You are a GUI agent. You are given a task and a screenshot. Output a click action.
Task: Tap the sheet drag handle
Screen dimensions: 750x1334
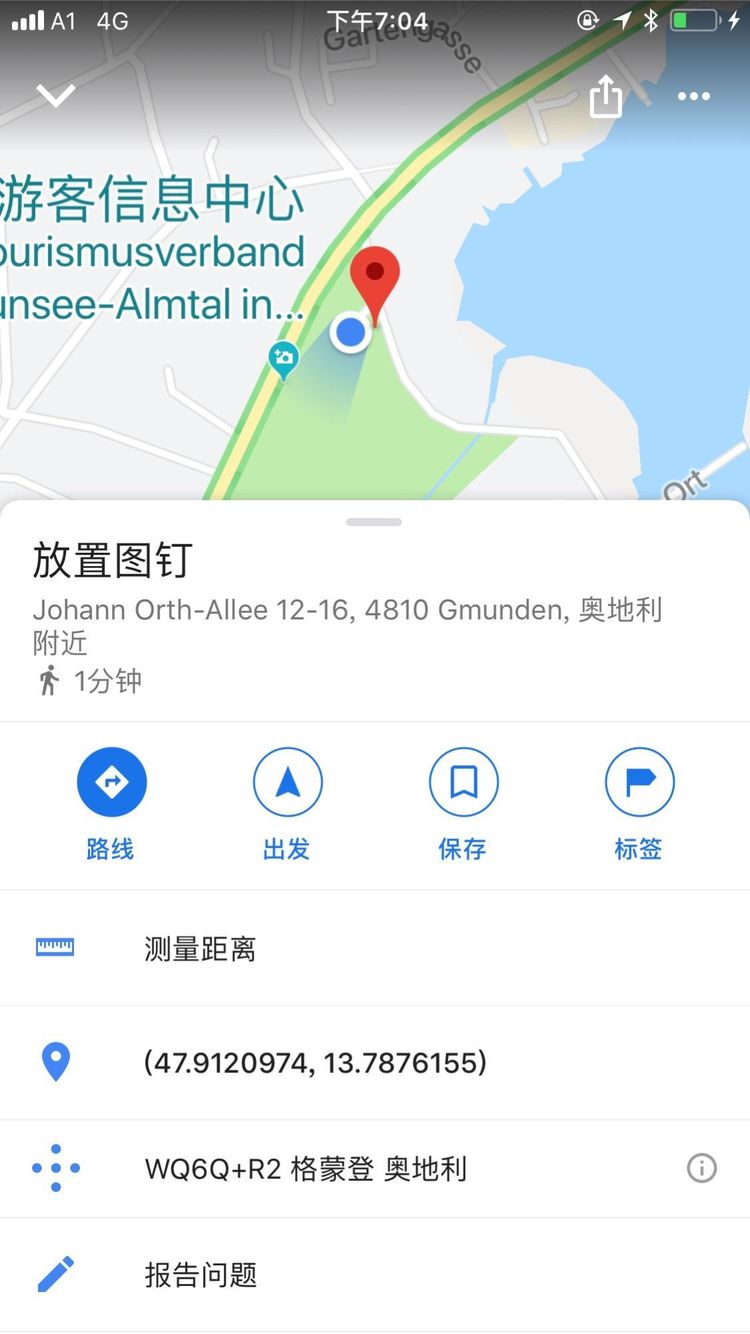(374, 522)
